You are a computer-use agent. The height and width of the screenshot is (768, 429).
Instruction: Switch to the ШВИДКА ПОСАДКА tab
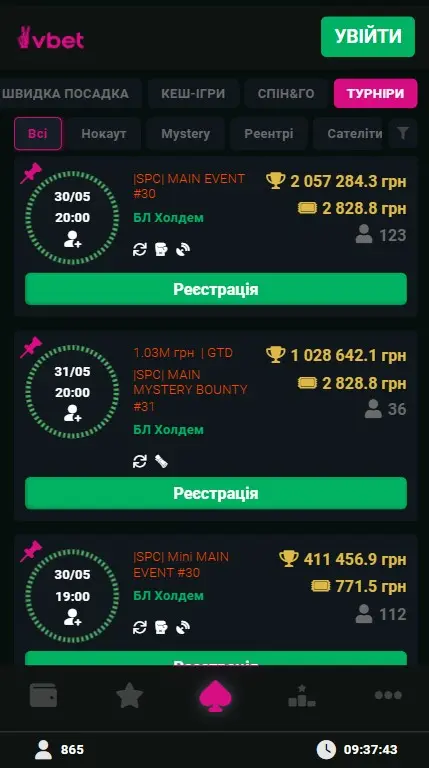68,94
